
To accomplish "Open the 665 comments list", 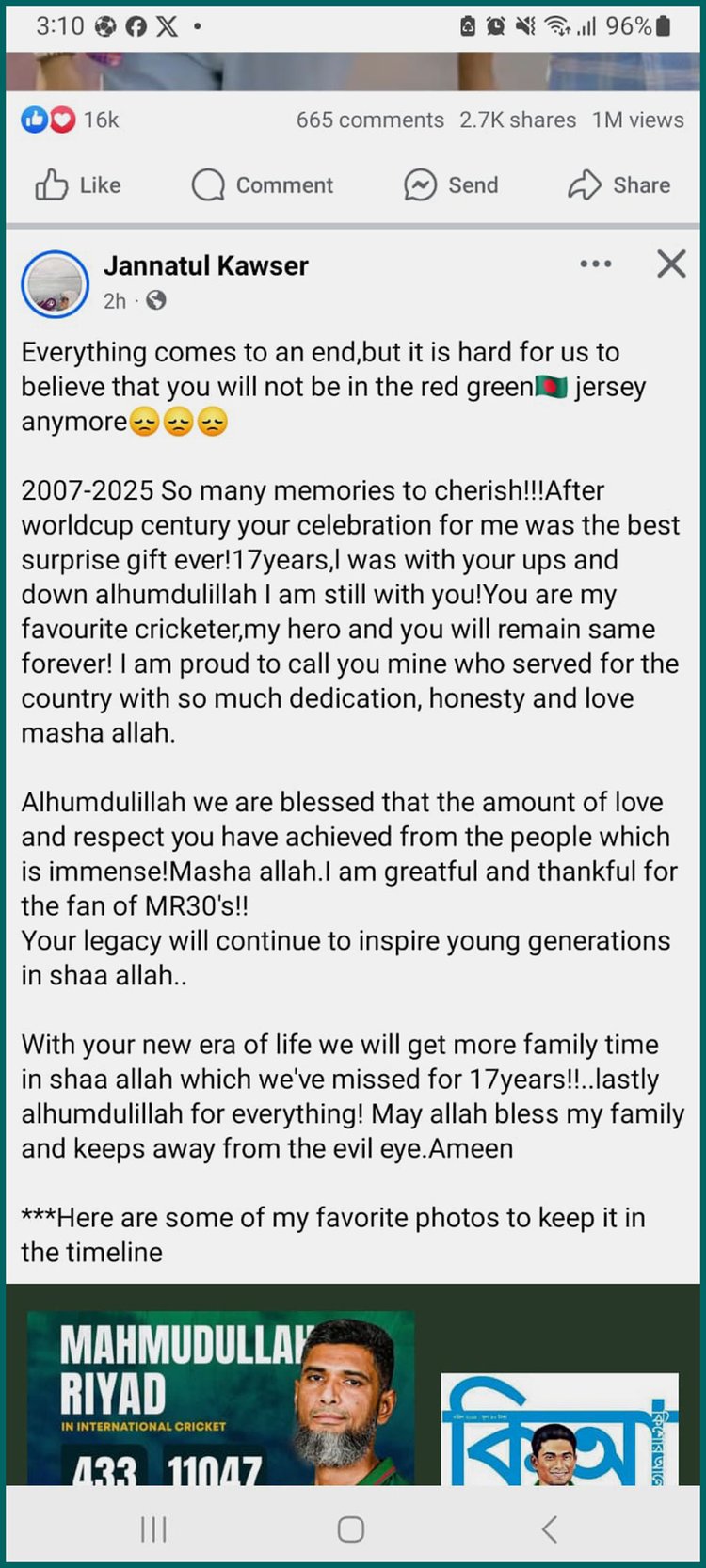I will point(370,120).
